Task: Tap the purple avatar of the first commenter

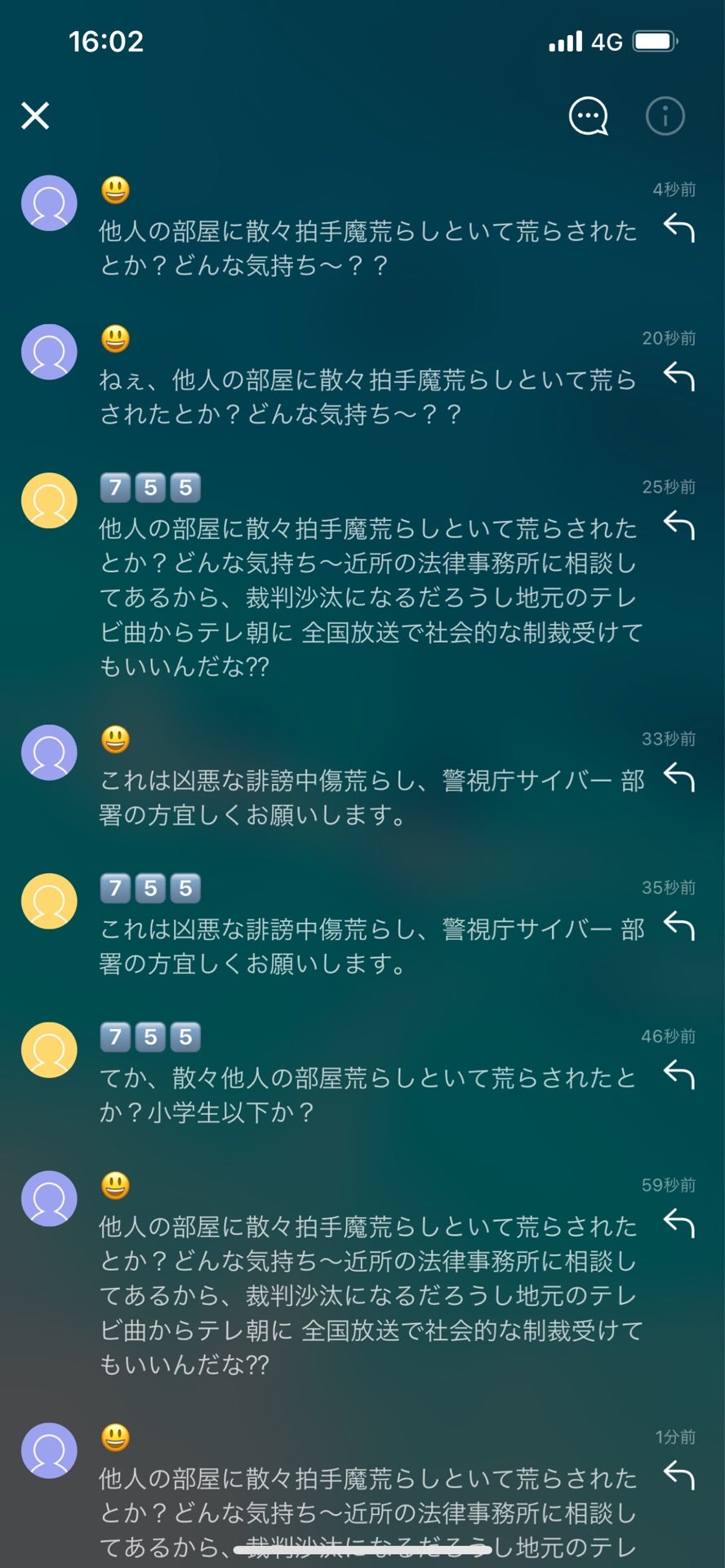Action: (48, 204)
